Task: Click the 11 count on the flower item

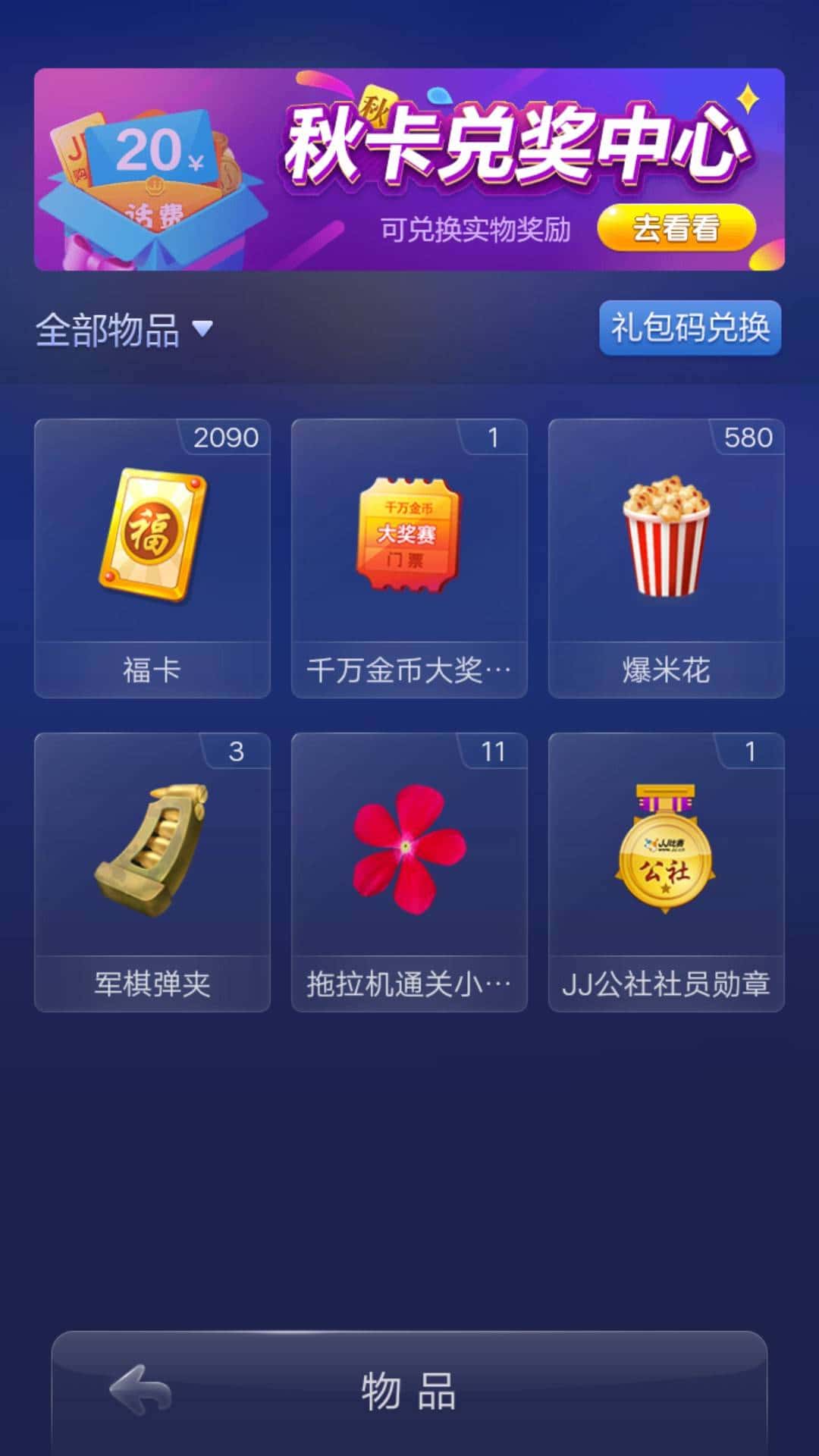Action: 494,753
